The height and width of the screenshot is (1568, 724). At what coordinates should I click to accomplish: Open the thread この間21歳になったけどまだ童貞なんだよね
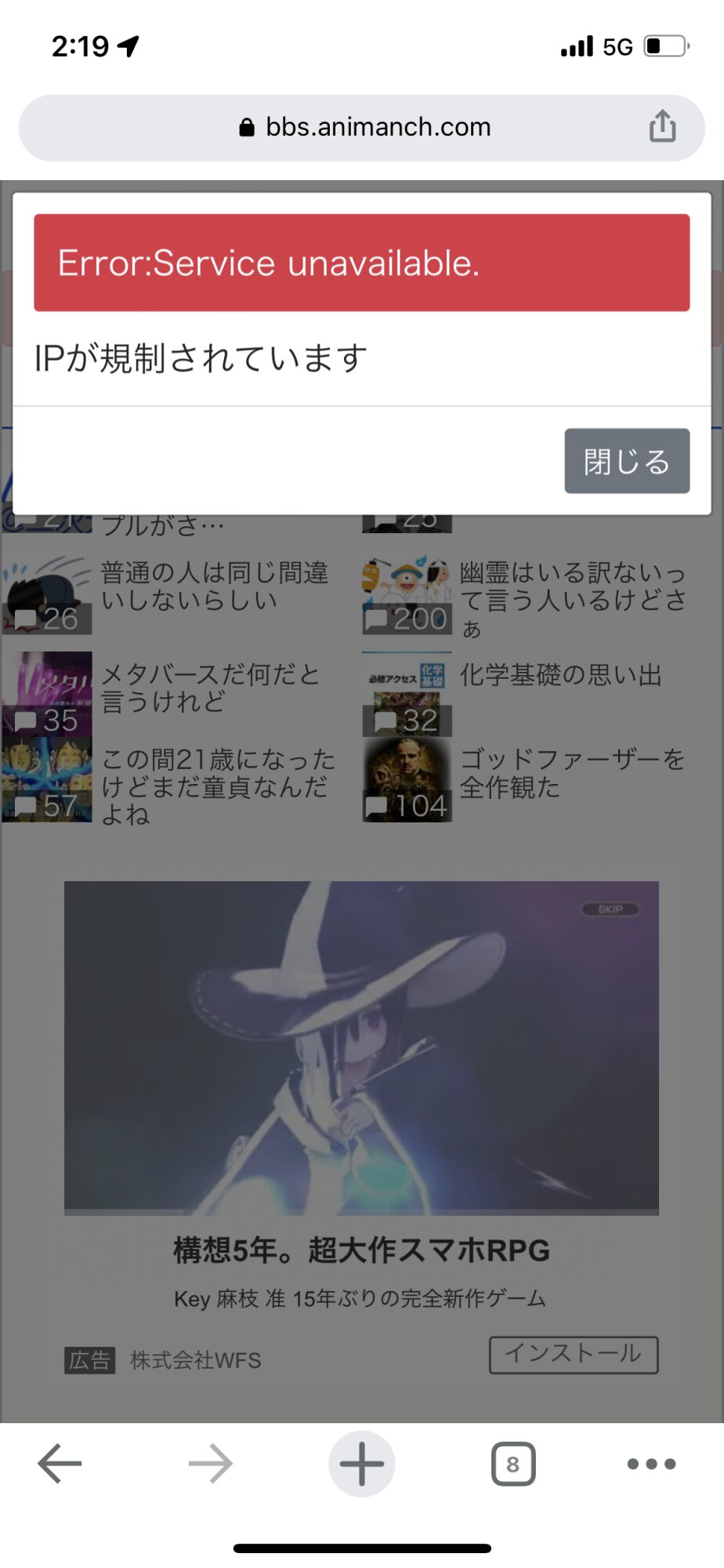[216, 786]
